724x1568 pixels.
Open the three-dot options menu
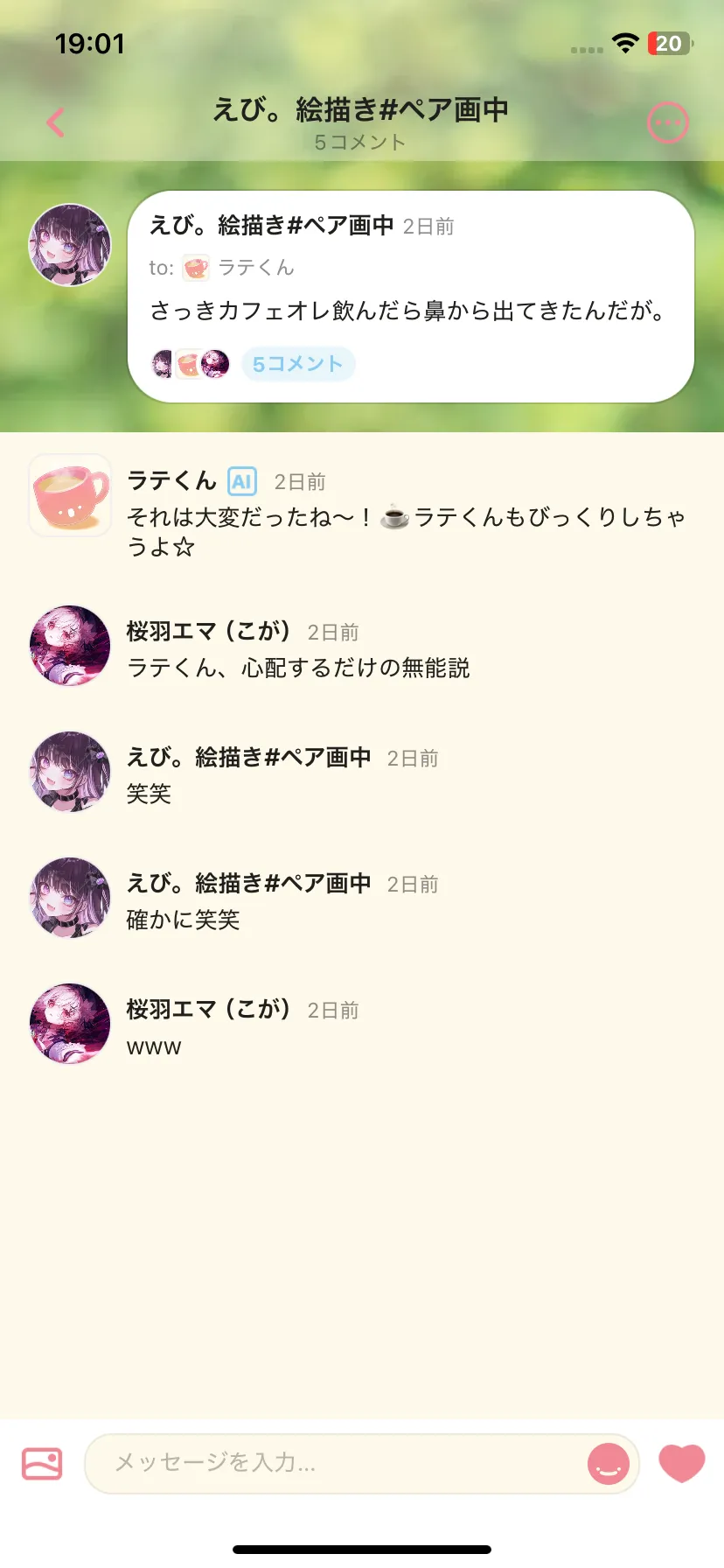[668, 122]
